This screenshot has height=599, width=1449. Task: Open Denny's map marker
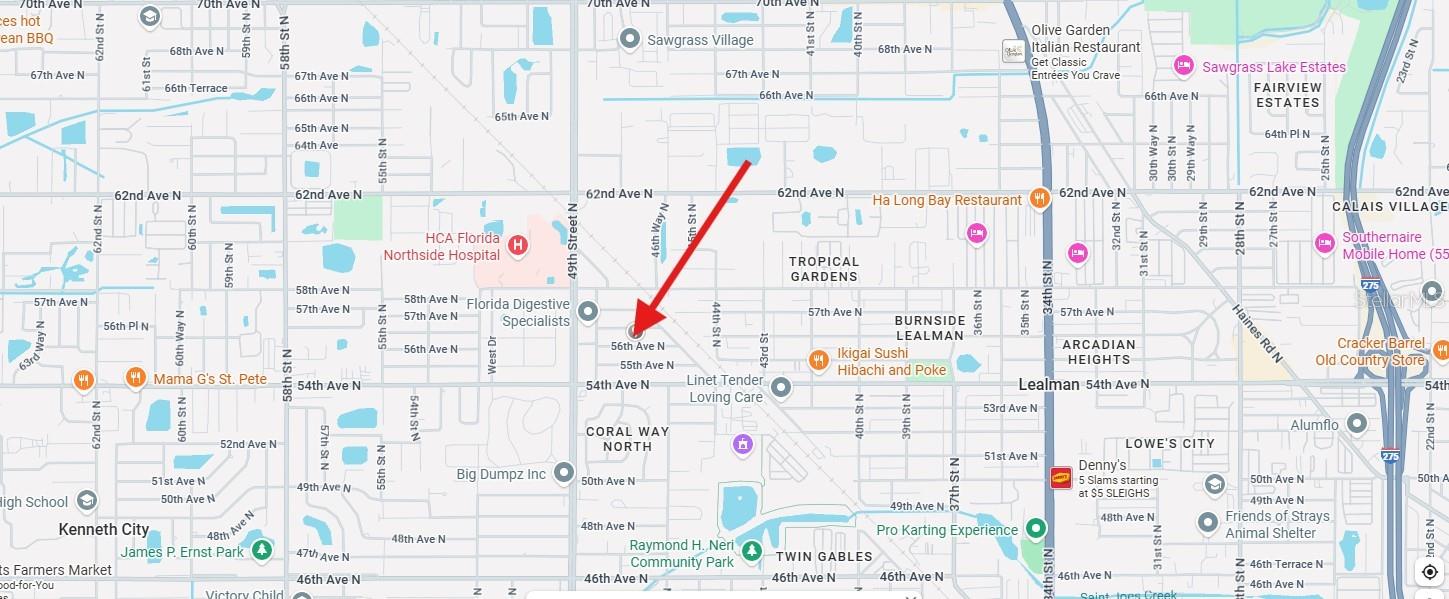click(1061, 478)
